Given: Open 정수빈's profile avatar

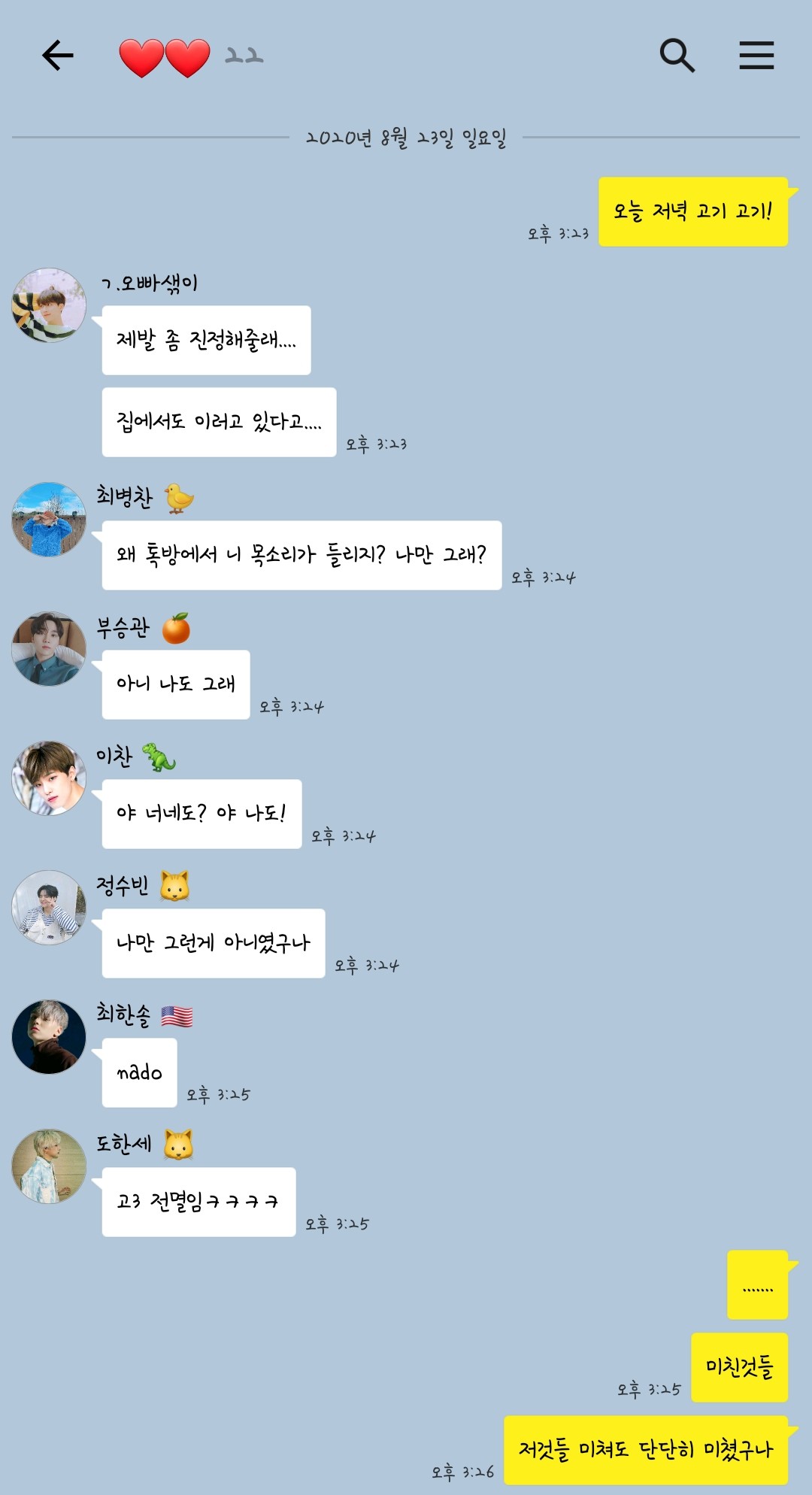Looking at the screenshot, I should pos(49,908).
